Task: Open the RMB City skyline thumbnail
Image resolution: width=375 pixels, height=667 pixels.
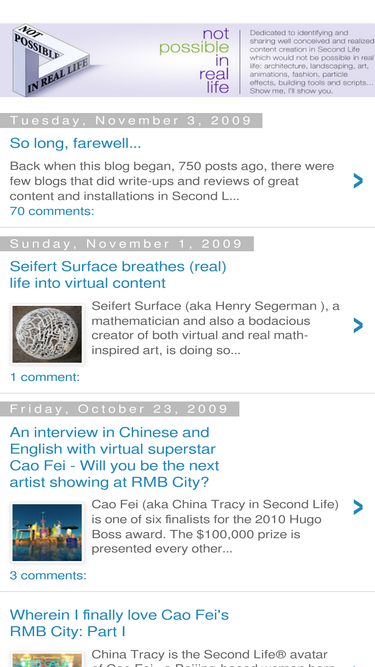Action: [47, 533]
